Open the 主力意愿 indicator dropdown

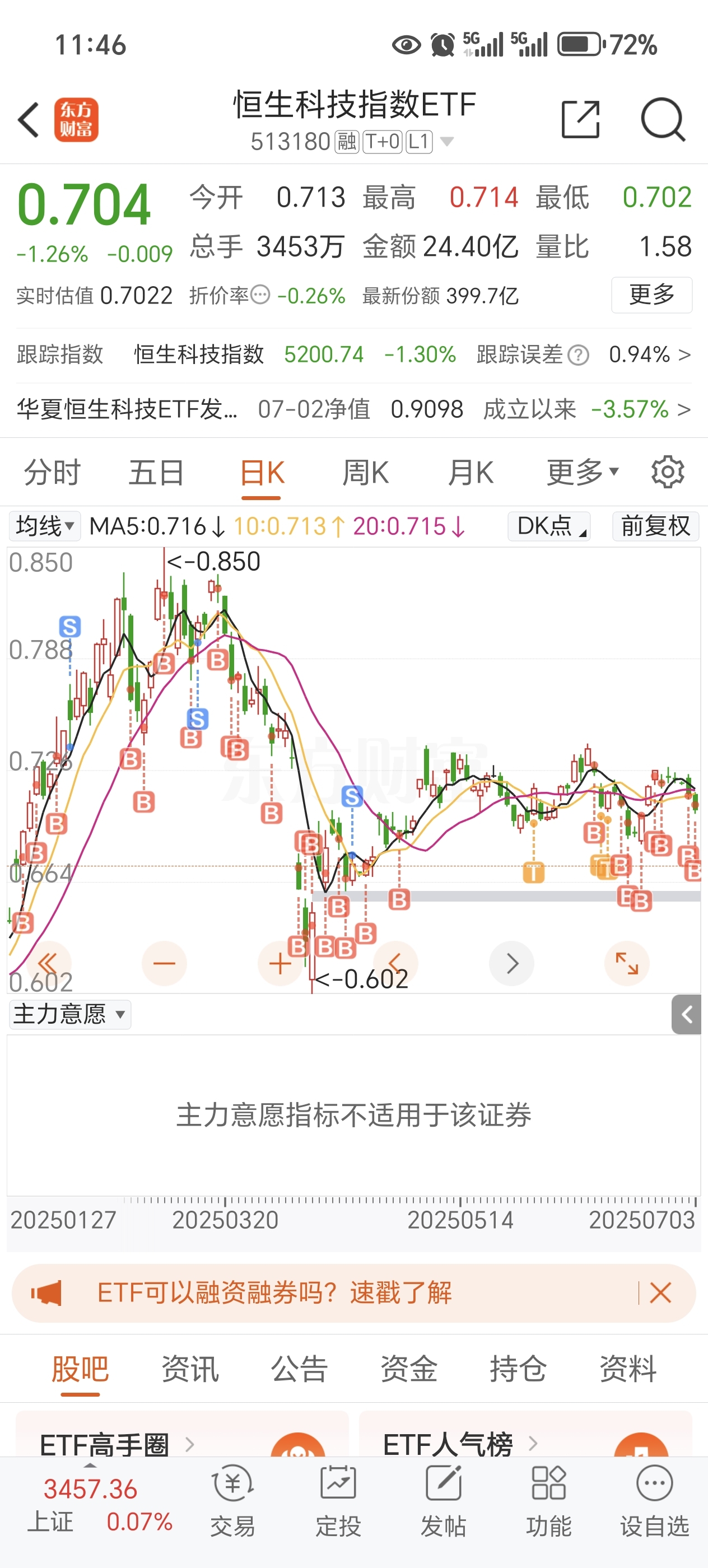click(69, 1014)
